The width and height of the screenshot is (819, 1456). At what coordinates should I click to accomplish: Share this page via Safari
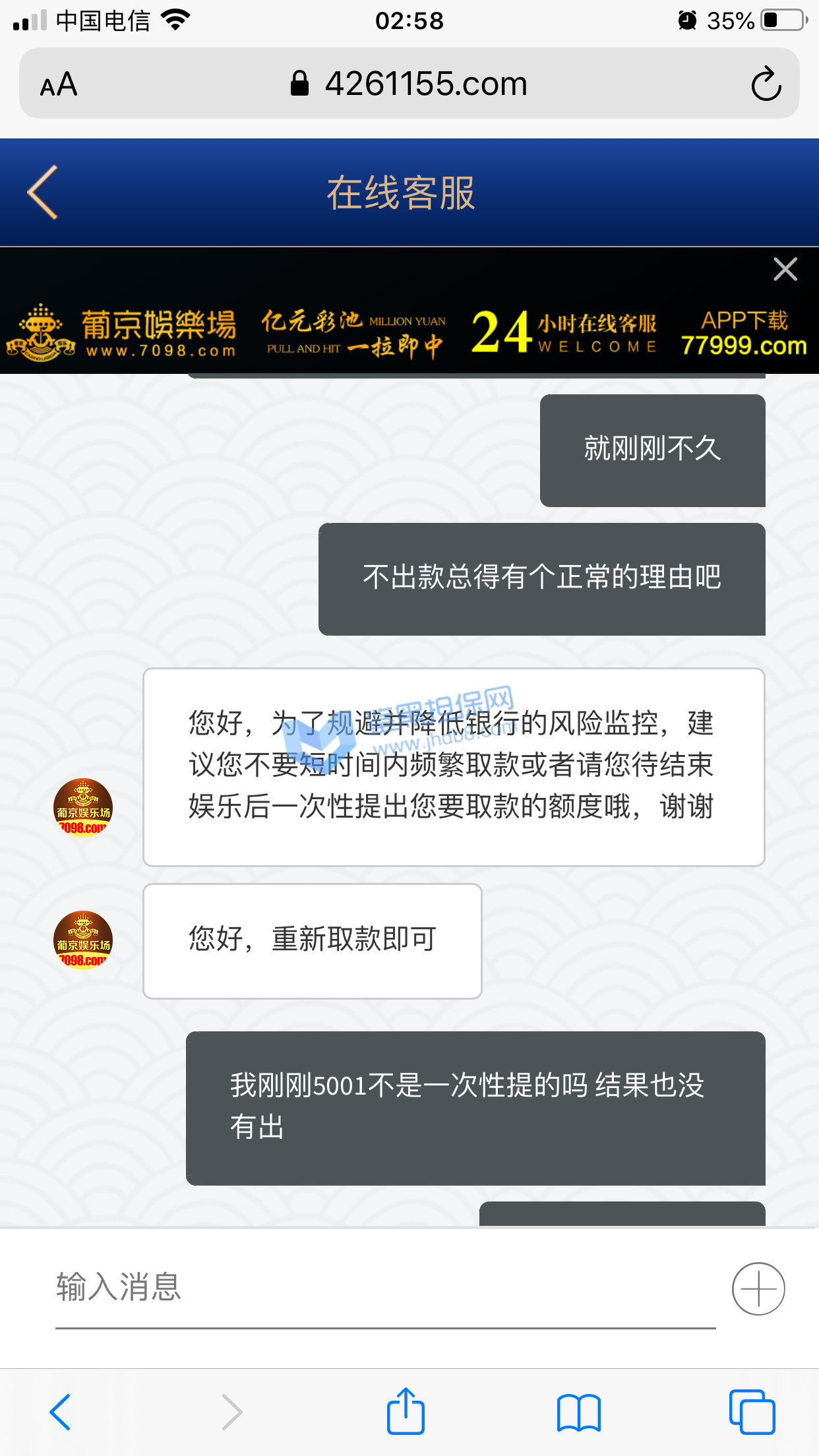point(406,1411)
